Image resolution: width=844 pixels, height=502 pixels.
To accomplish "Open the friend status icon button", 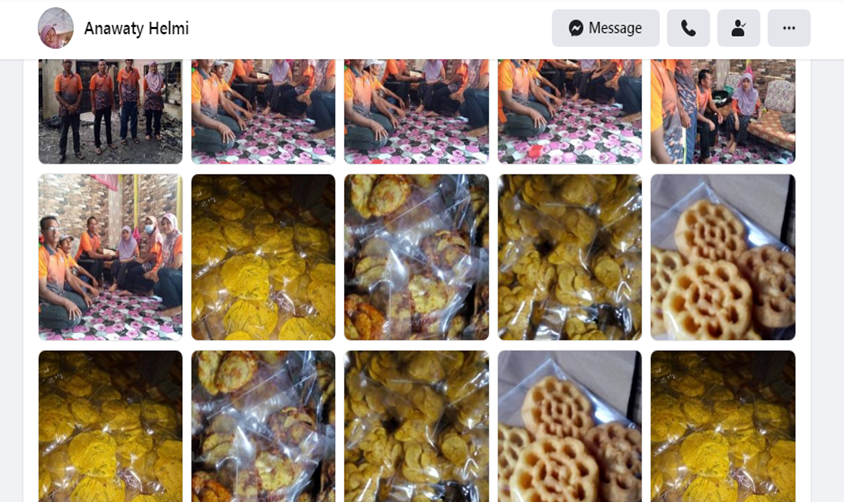I will [x=738, y=28].
